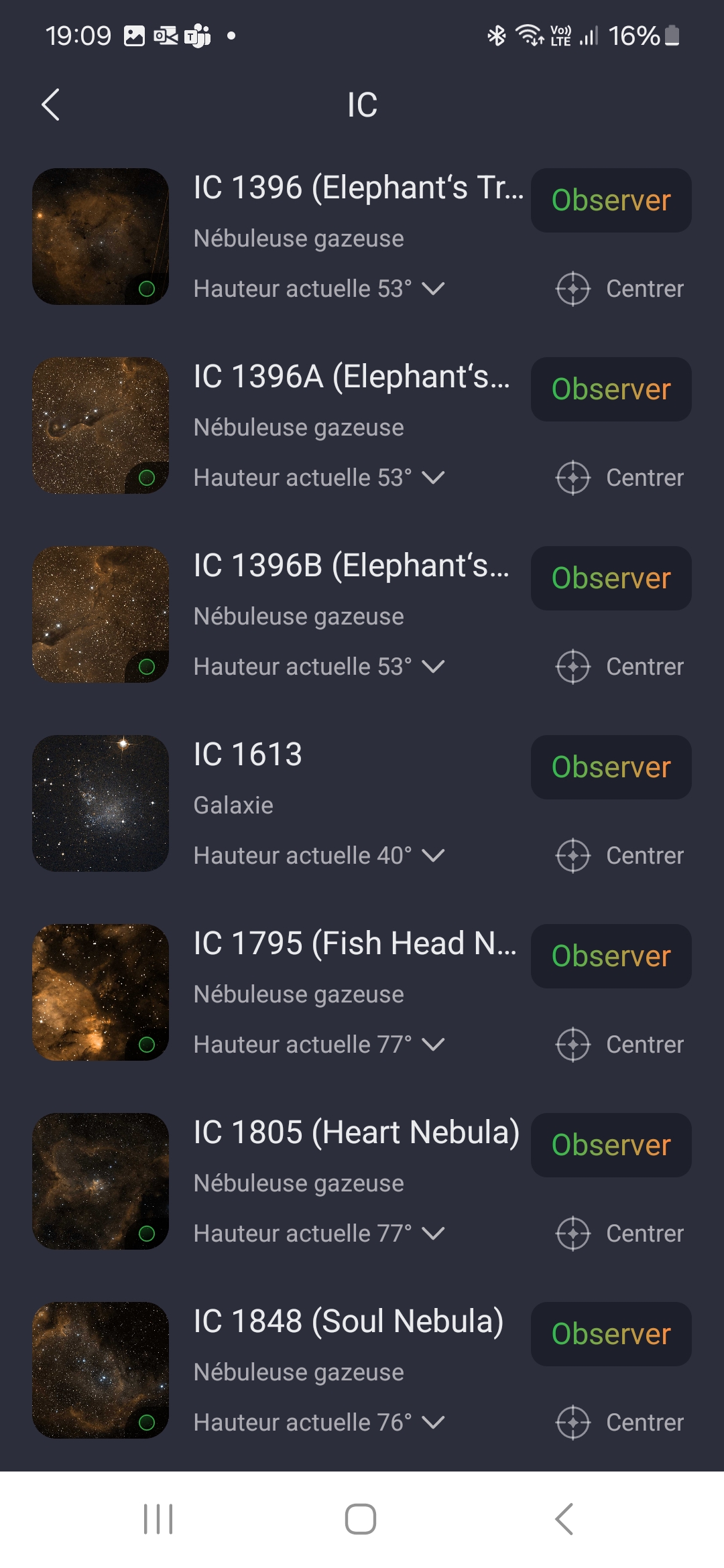Open the IC 1795 image thumbnail
Viewport: 724px width, 1568px height.
[101, 992]
